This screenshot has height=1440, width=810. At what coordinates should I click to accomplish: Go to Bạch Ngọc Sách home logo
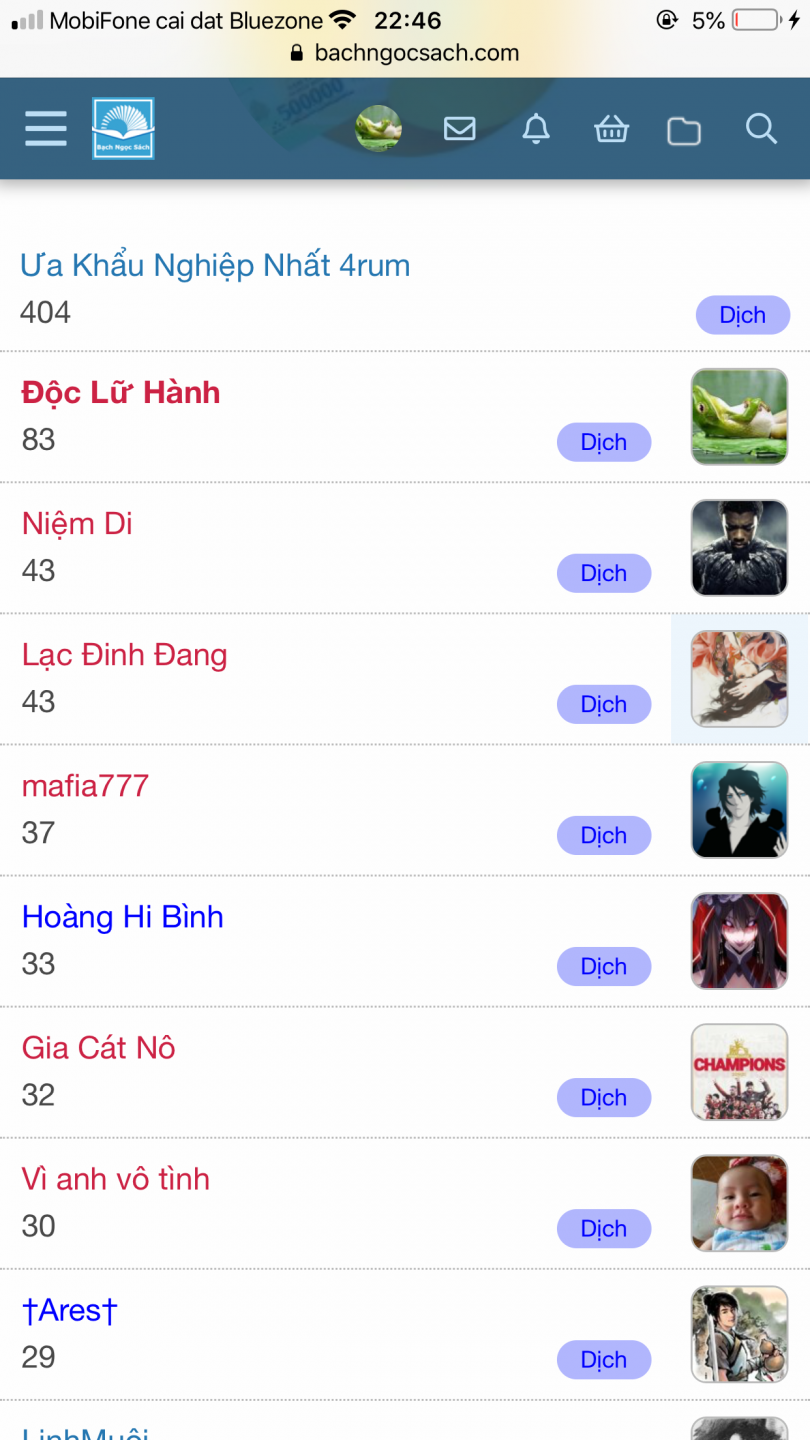[x=123, y=129]
